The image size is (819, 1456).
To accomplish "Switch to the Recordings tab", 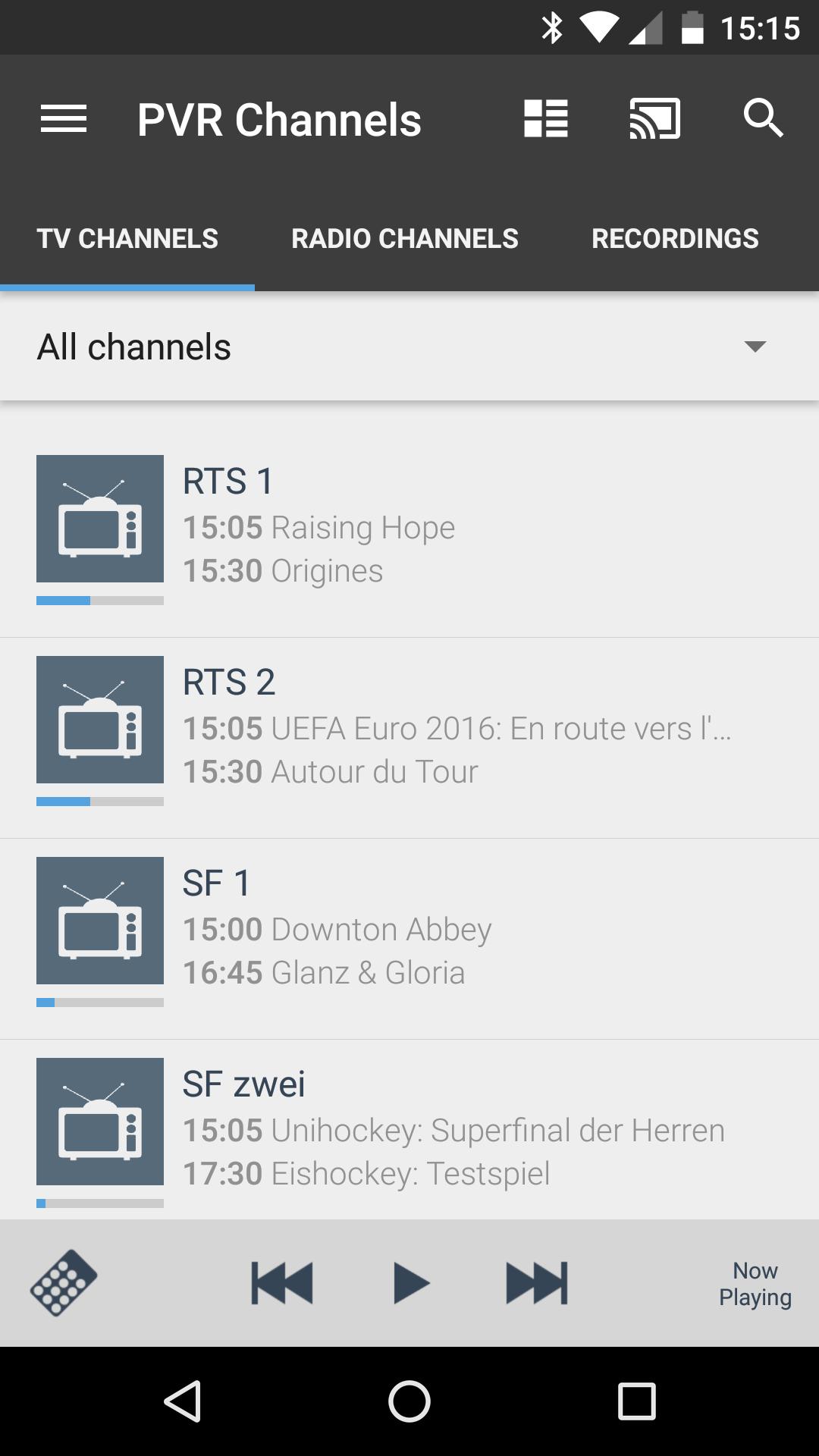I will pyautogui.click(x=675, y=238).
